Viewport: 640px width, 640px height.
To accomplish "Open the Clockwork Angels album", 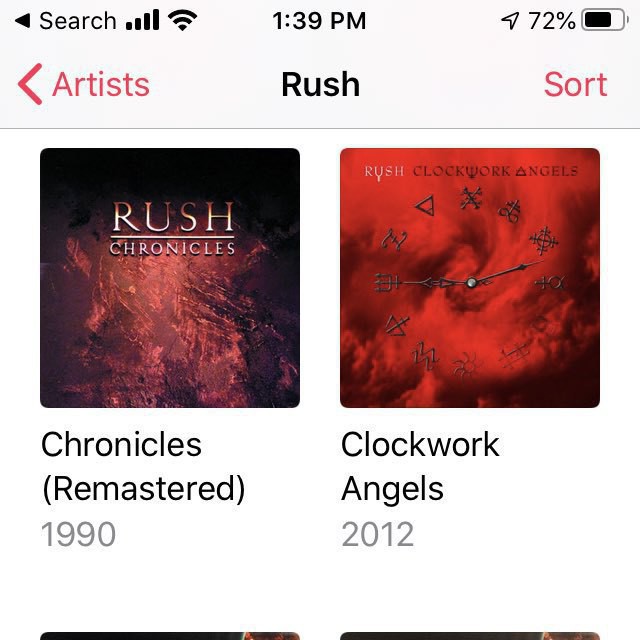I will (x=470, y=278).
